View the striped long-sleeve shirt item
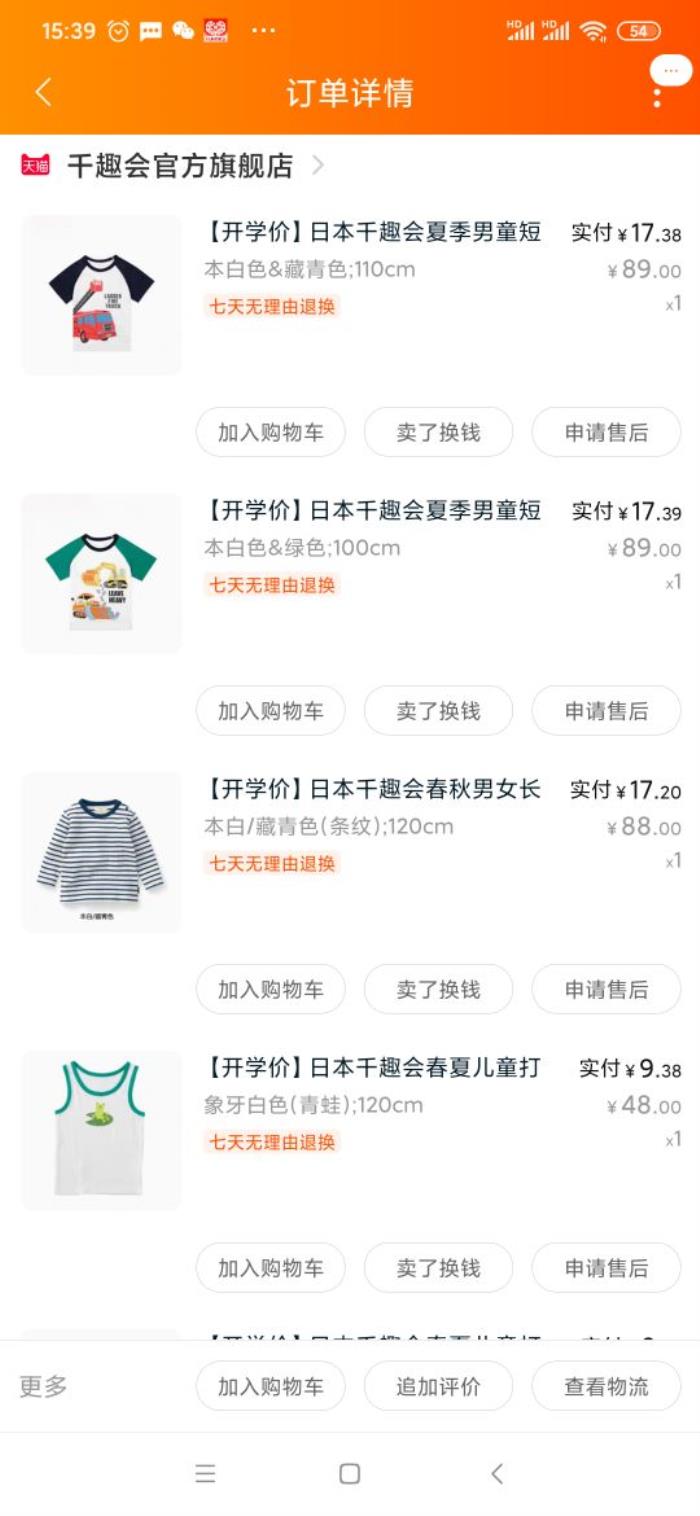This screenshot has height=1516, width=700. click(101, 852)
